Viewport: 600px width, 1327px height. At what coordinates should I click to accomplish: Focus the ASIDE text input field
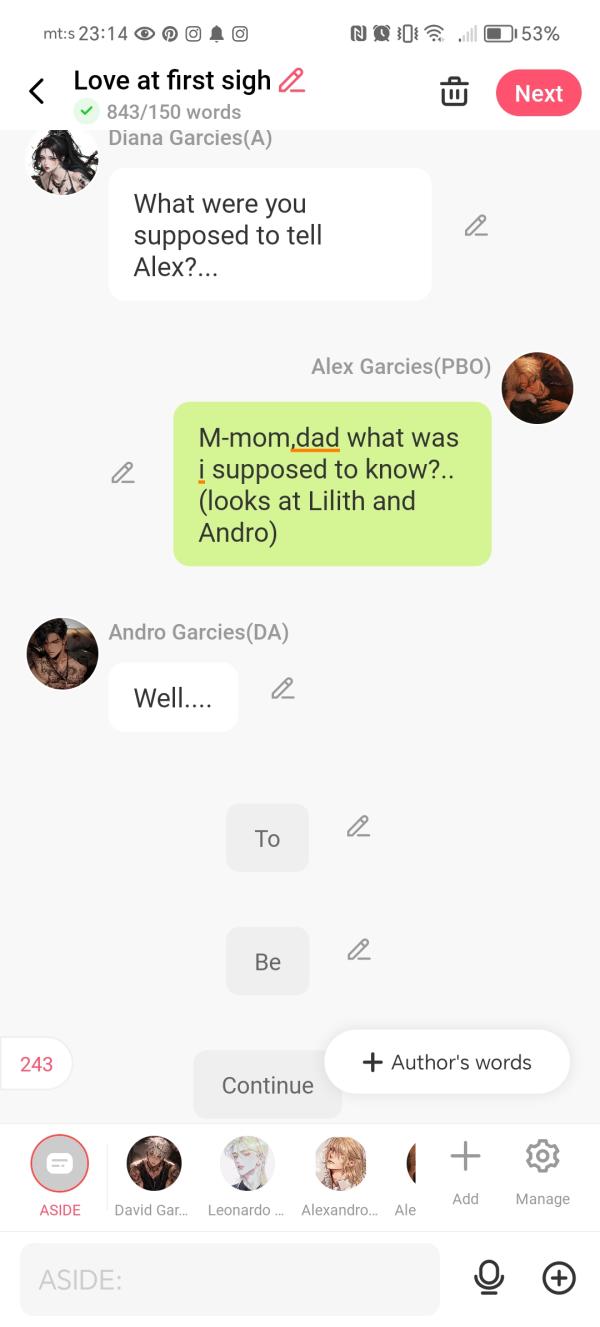(x=230, y=1279)
